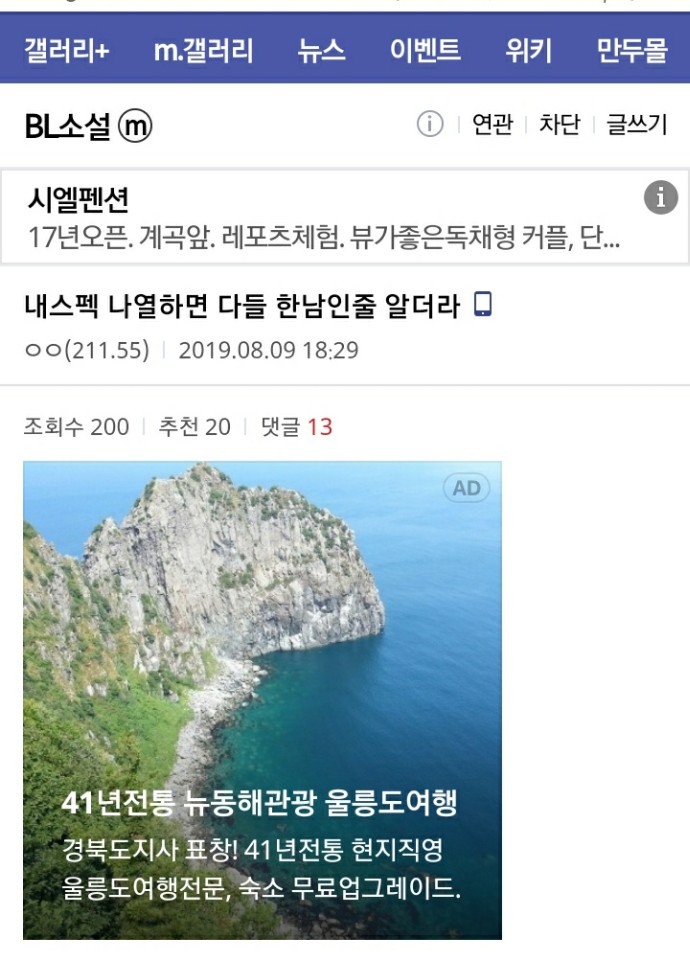Tap the info icon on the 시엘펜션 ad

(660, 198)
